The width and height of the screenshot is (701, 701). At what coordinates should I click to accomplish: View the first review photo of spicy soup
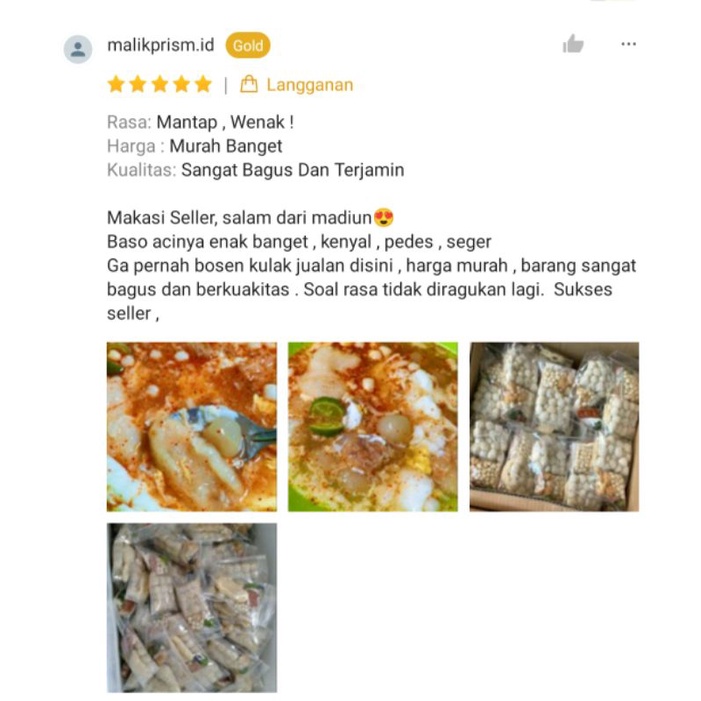192,427
